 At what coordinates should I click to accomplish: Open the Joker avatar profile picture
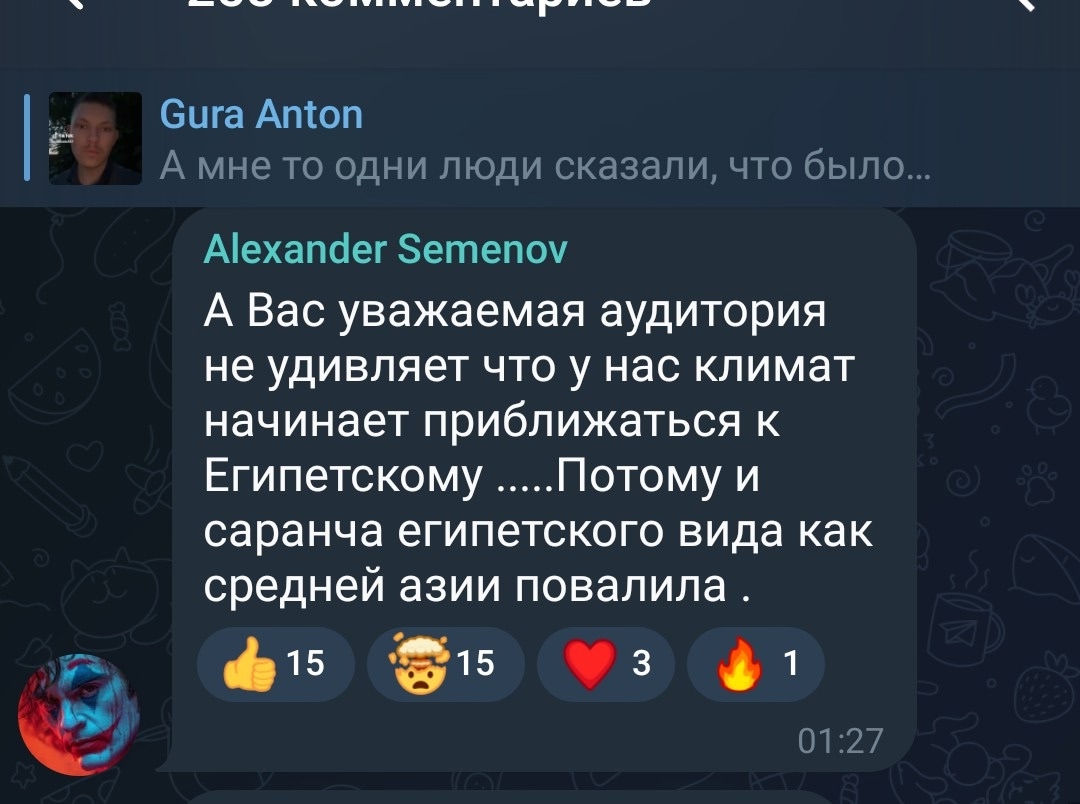tap(80, 714)
